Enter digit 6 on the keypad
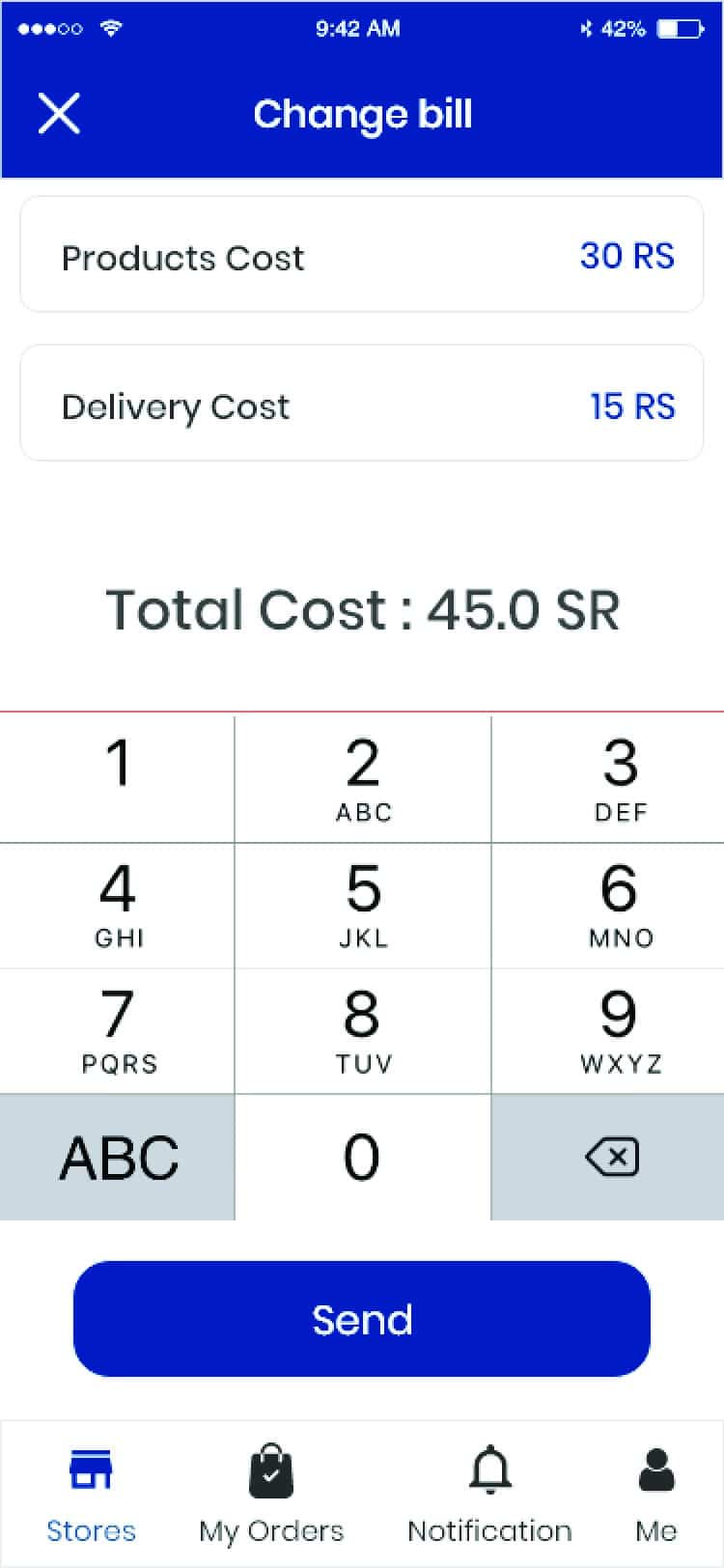Screen dimensions: 724x1568 (620, 906)
